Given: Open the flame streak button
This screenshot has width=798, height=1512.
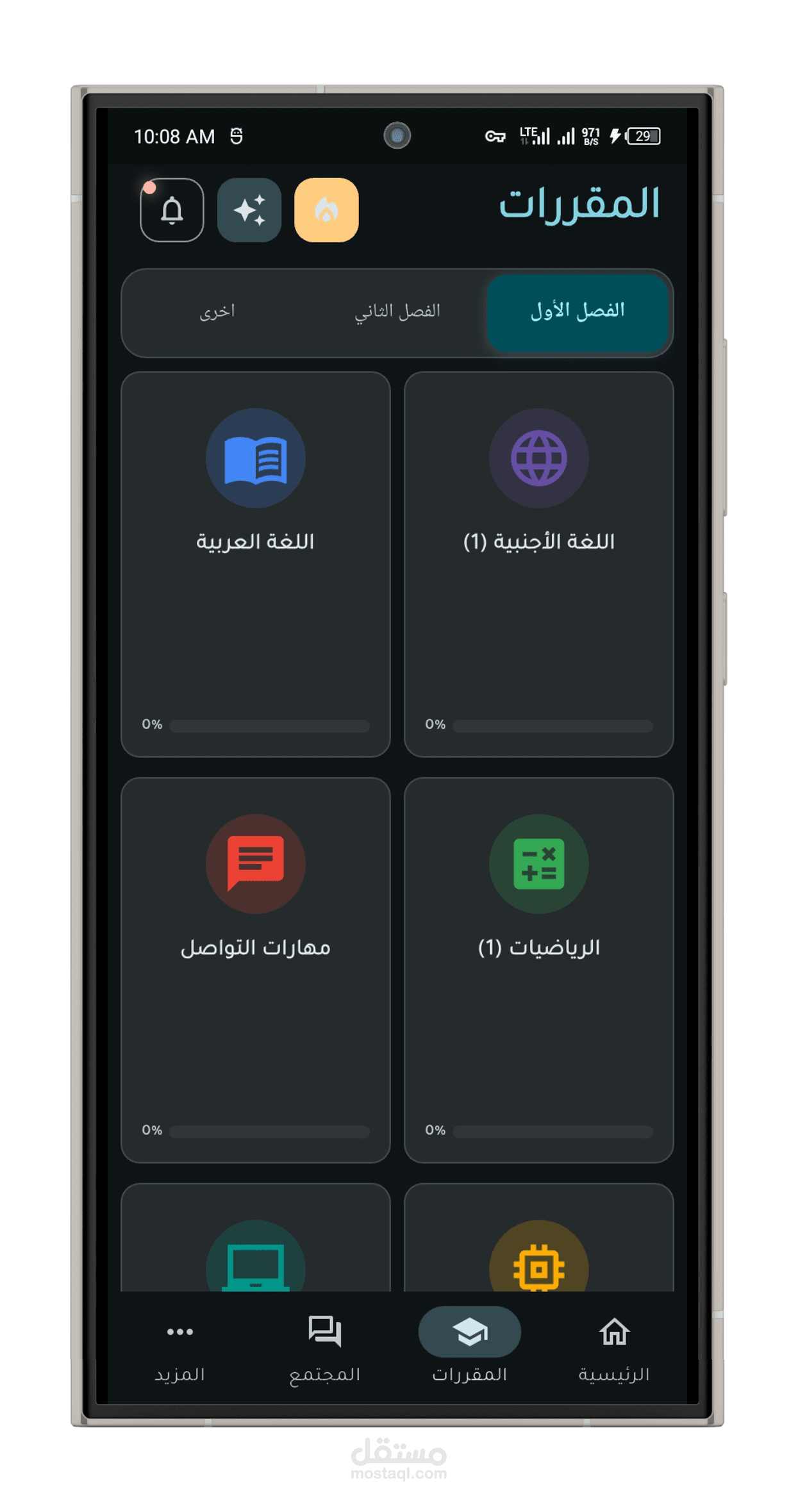Looking at the screenshot, I should click(326, 210).
